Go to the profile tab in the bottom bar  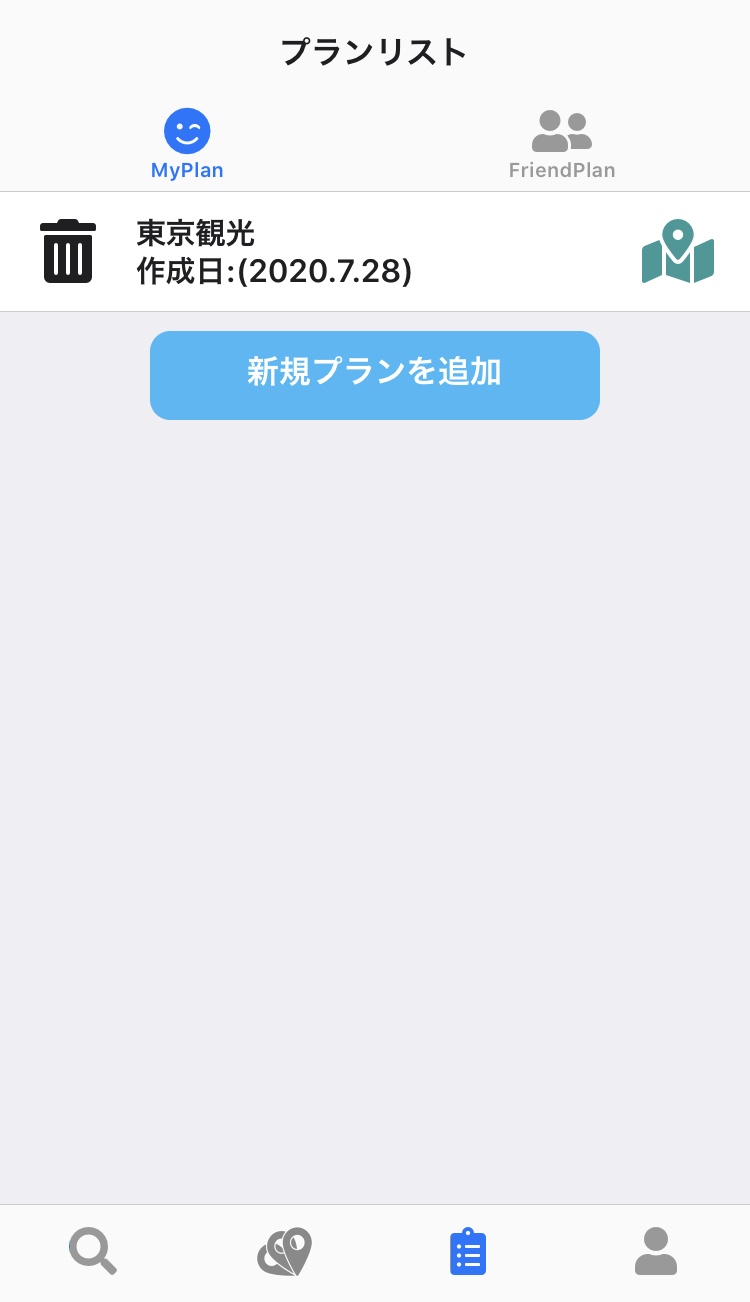pyautogui.click(x=656, y=1251)
